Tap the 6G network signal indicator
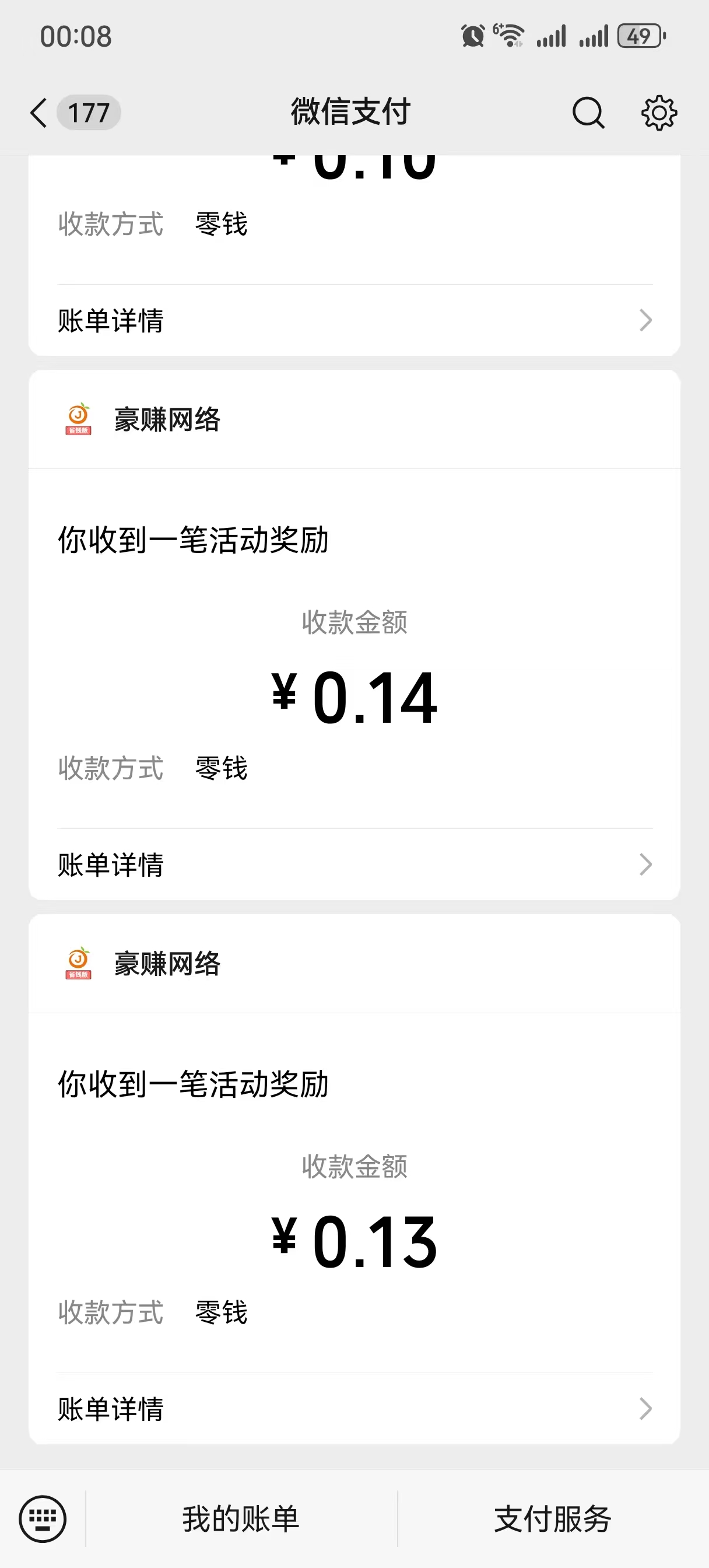This screenshot has height=1568, width=709. pos(554,36)
